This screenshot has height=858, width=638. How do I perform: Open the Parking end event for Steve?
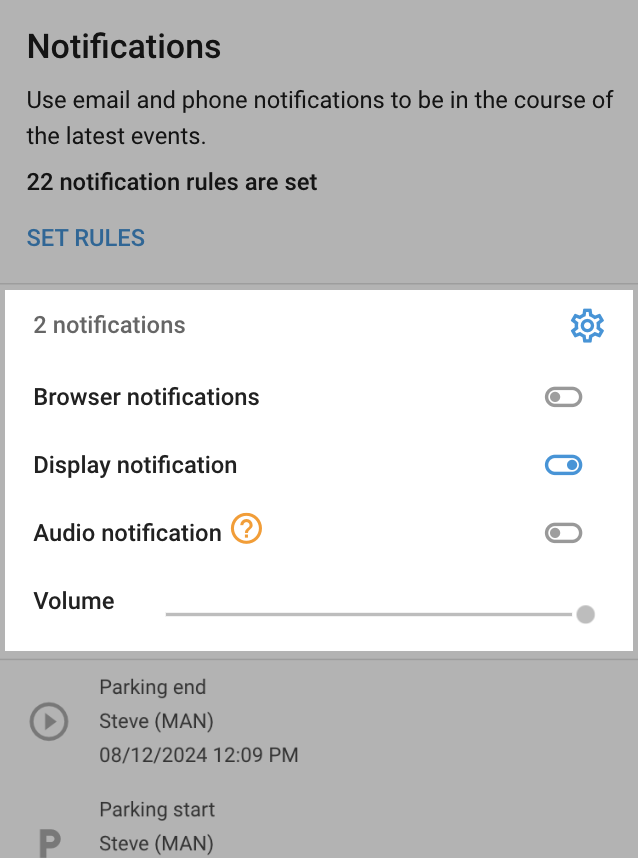(x=198, y=721)
